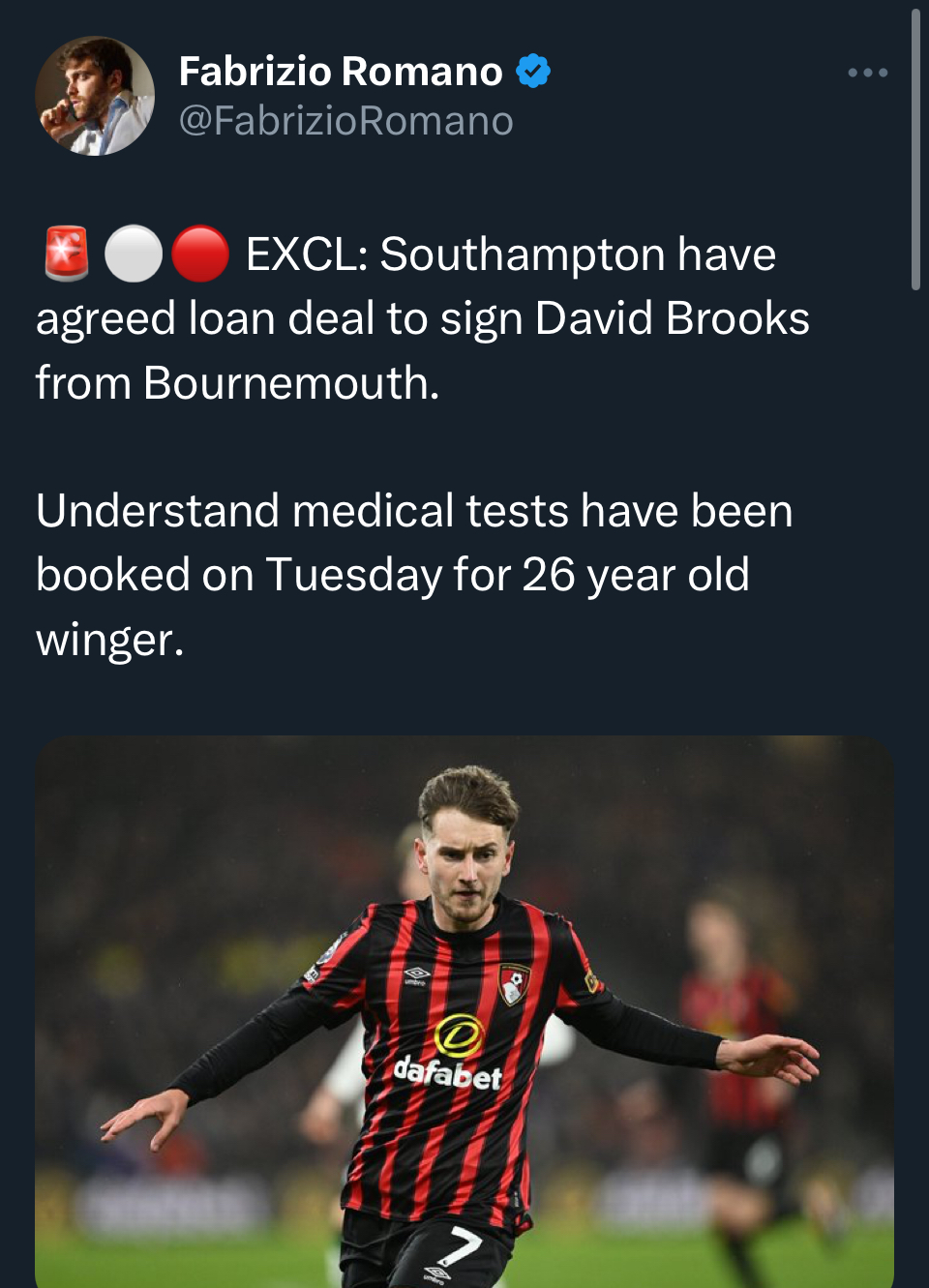View the attached player photo full screen
Image resolution: width=929 pixels, height=1288 pixels.
tap(464, 1011)
